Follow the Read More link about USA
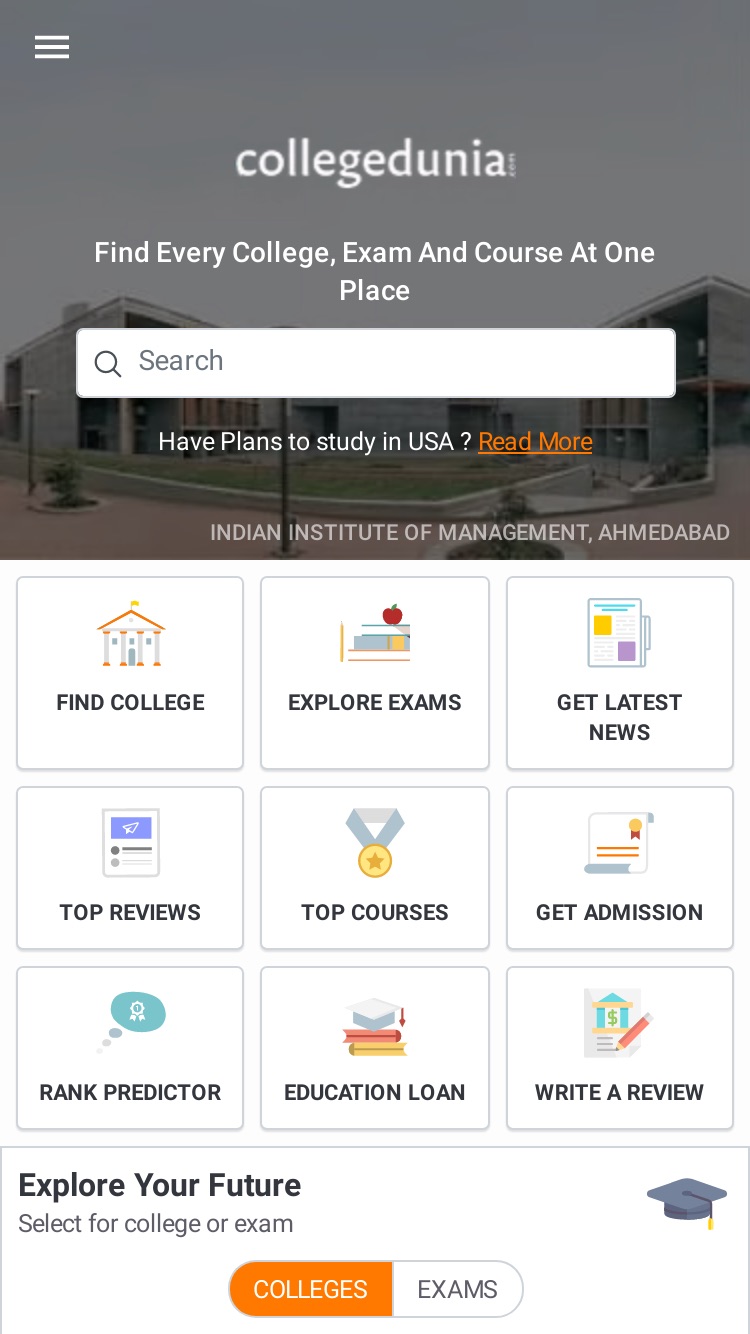This screenshot has width=750, height=1334. tap(535, 441)
